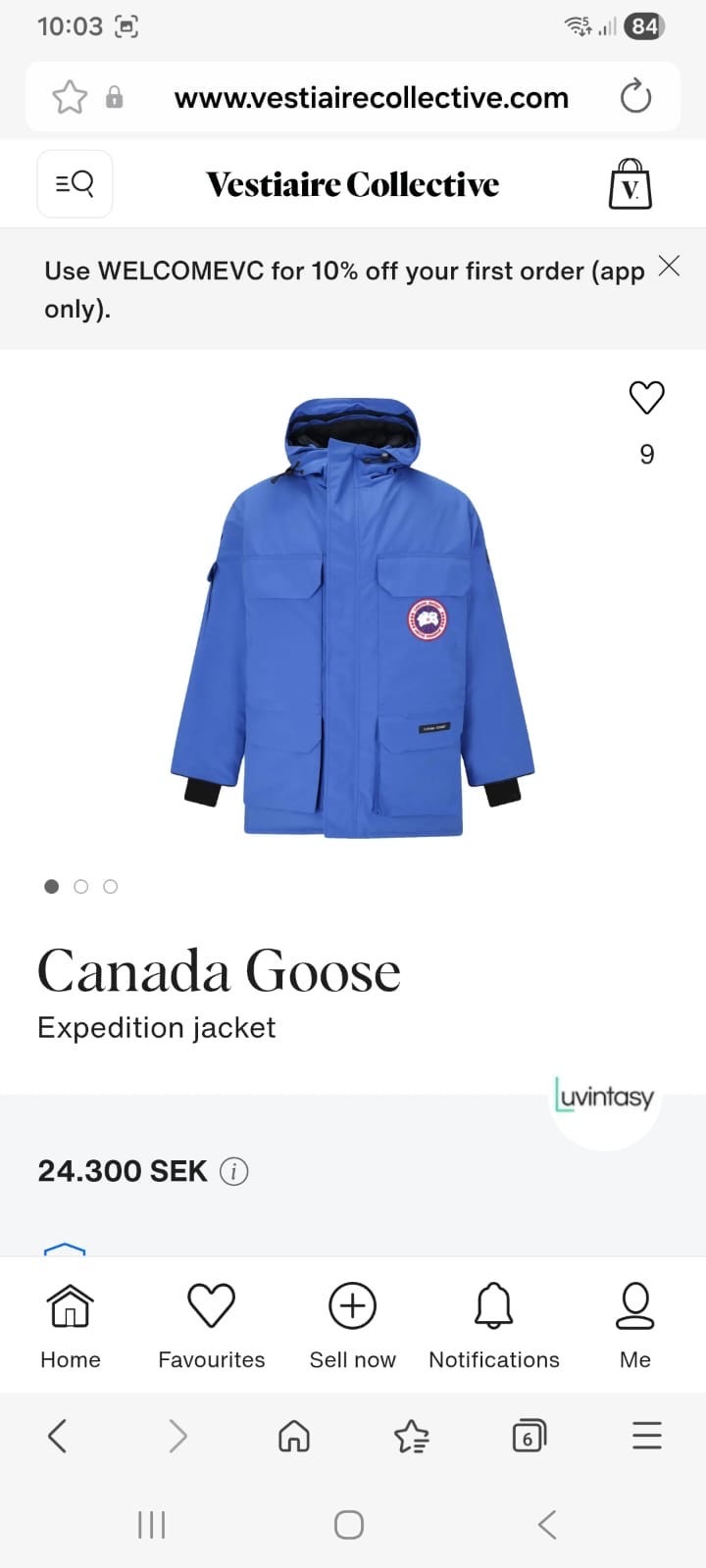Reload the page in the browser

(635, 97)
